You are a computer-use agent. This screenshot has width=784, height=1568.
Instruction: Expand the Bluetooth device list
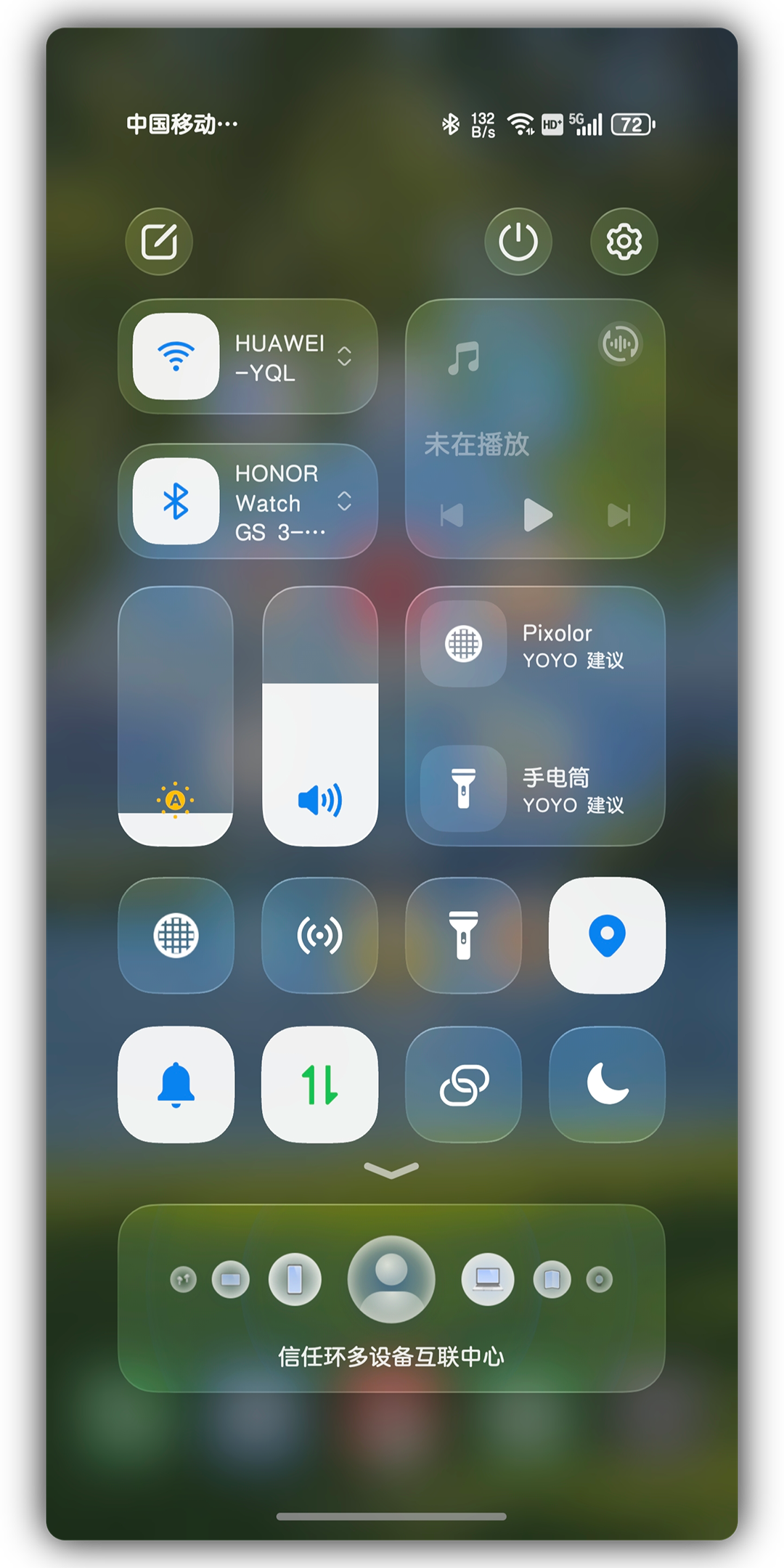[x=344, y=501]
